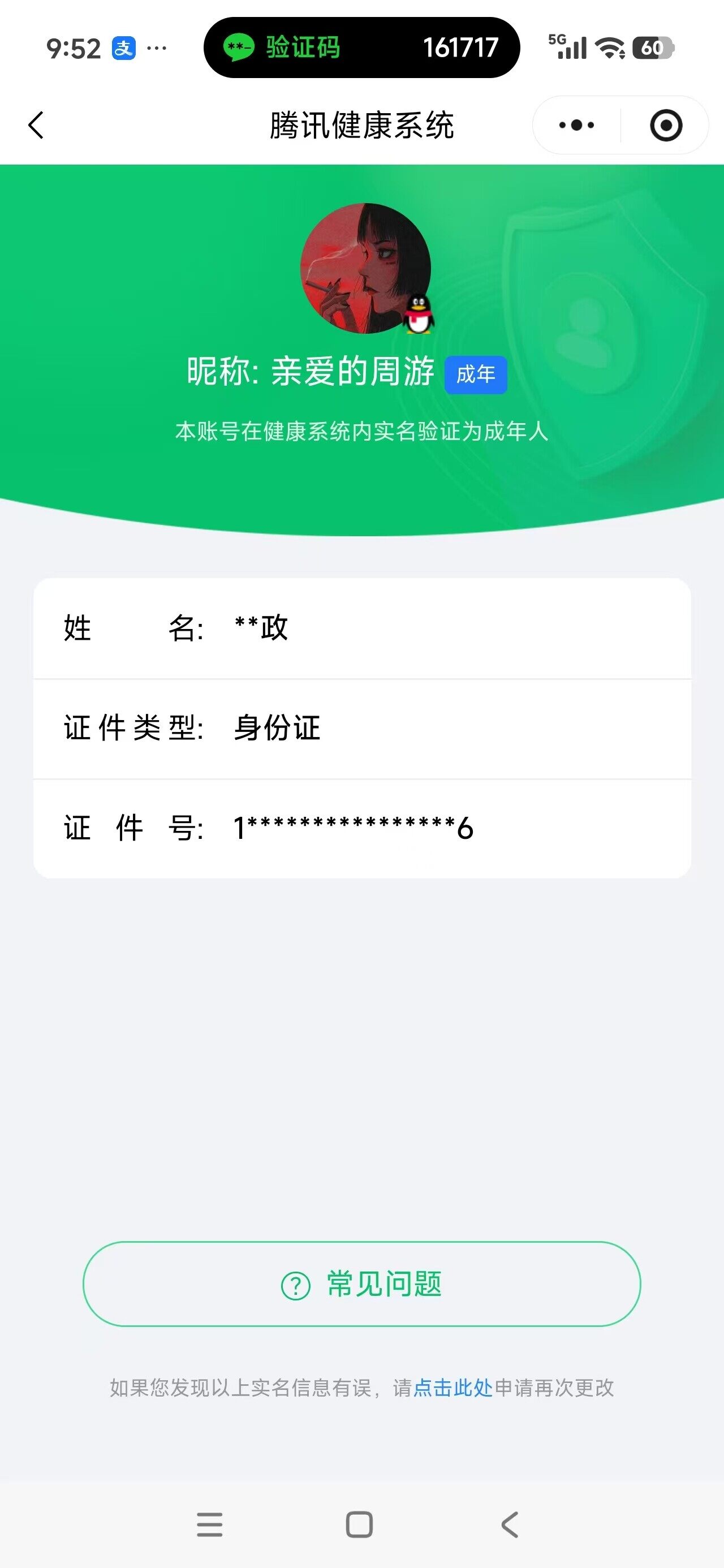Open the system recent apps menu

(x=209, y=1524)
